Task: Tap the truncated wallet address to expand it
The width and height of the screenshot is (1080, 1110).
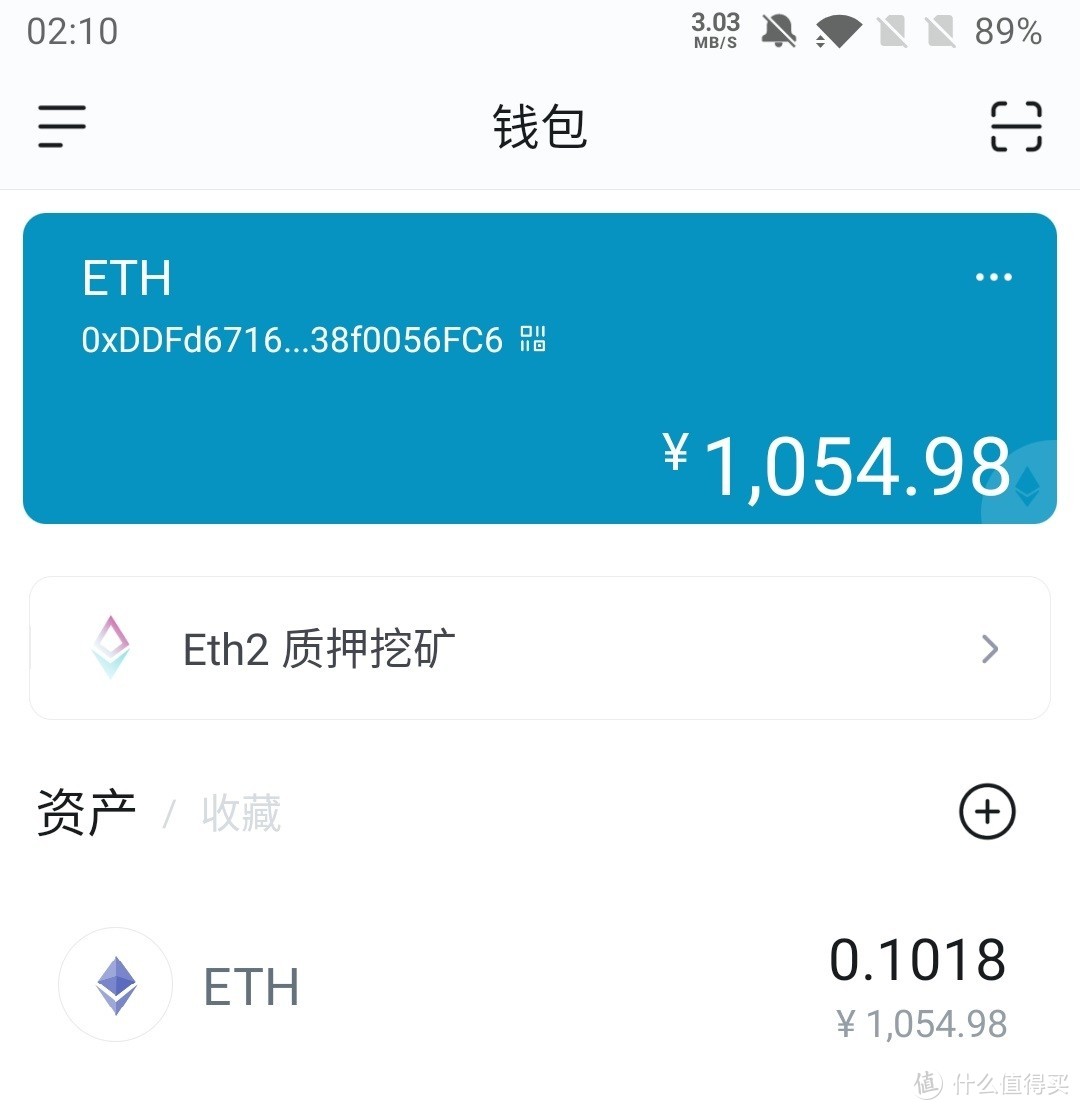Action: tap(290, 340)
